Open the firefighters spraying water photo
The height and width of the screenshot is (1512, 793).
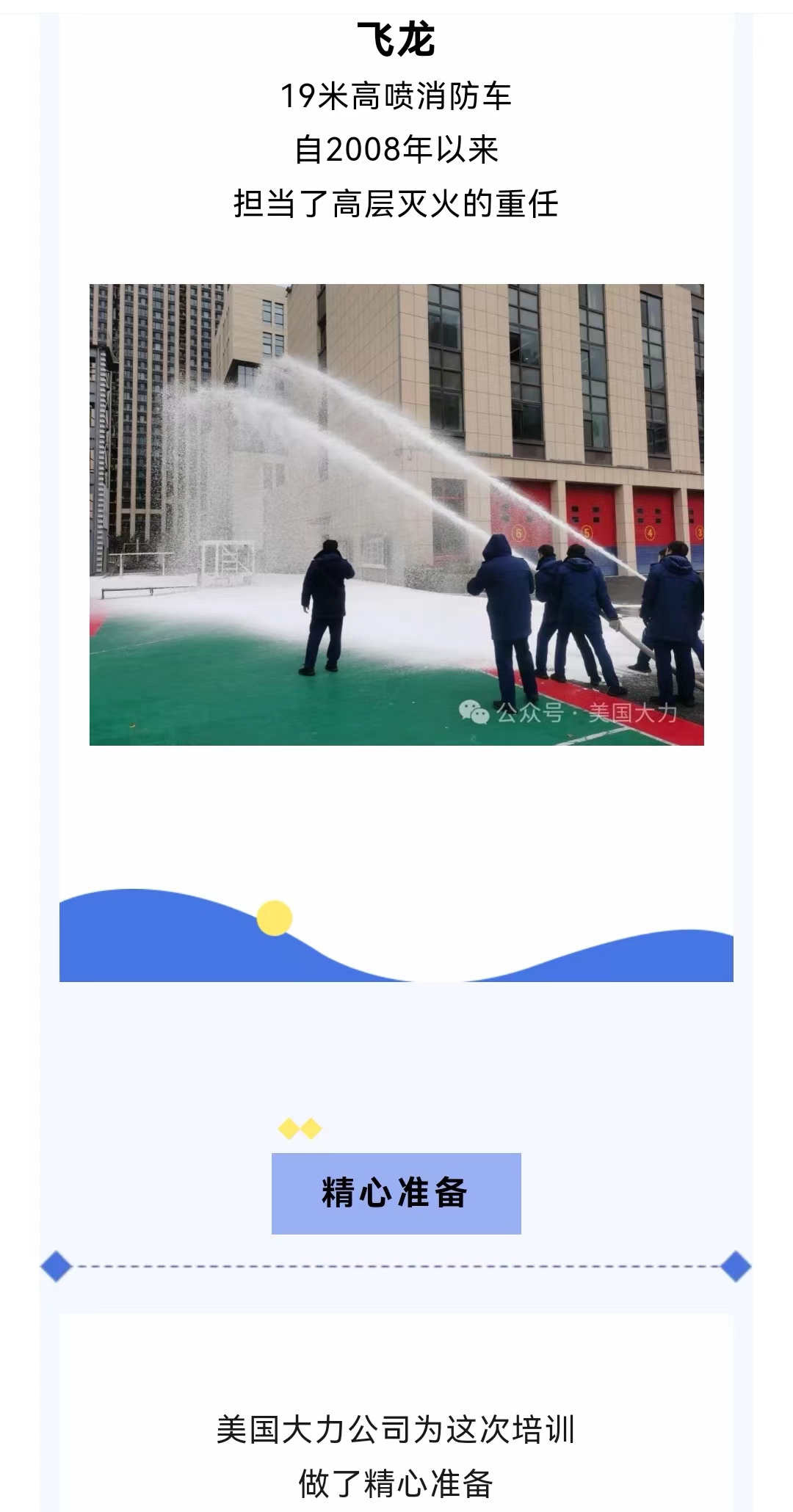(x=396, y=515)
